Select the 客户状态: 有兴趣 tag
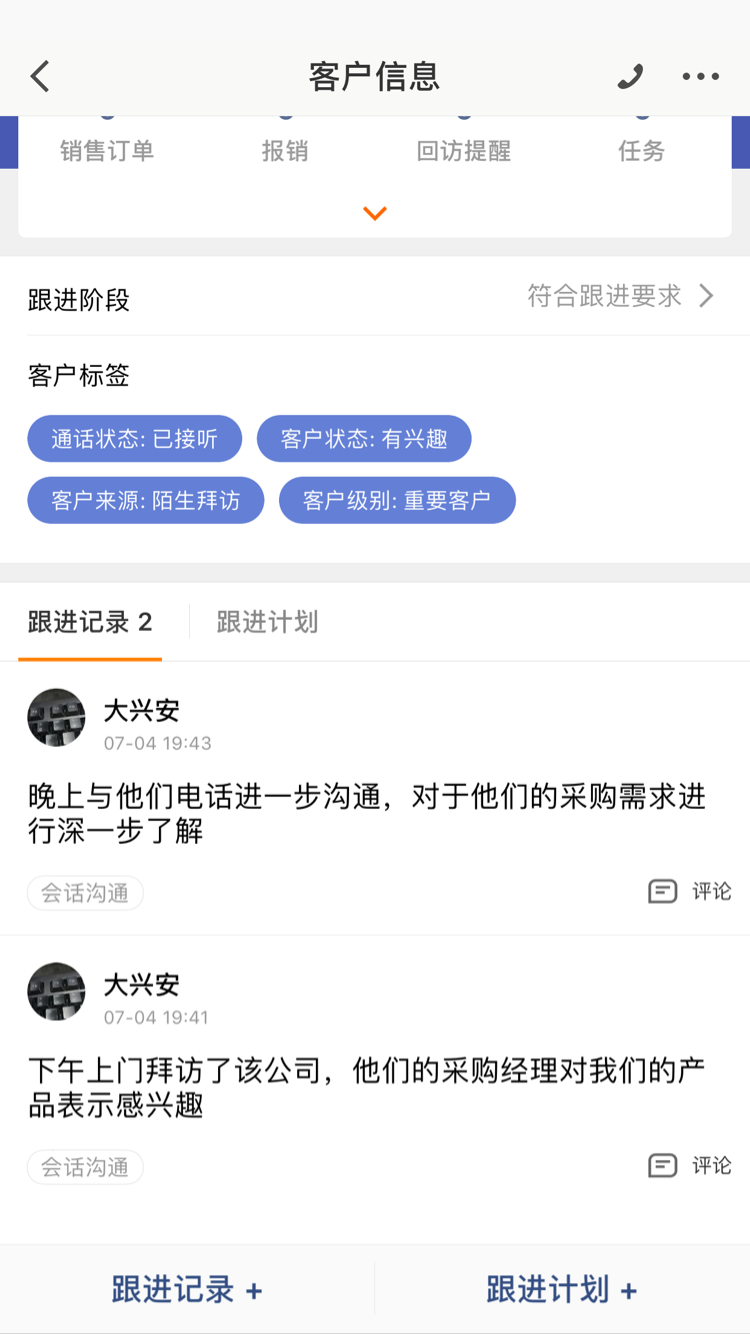Image resolution: width=750 pixels, height=1334 pixels. [364, 439]
